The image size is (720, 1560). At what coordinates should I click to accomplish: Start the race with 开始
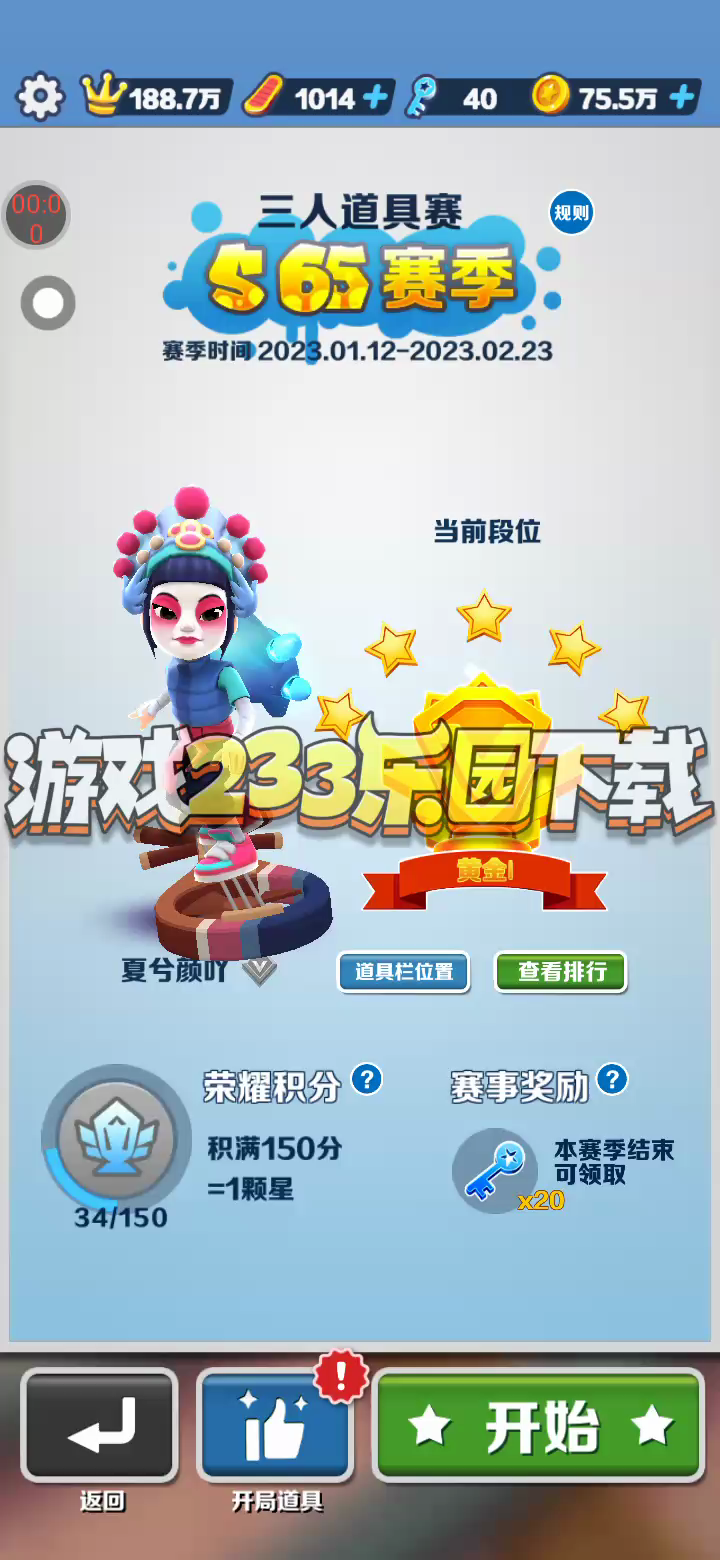[x=539, y=1426]
